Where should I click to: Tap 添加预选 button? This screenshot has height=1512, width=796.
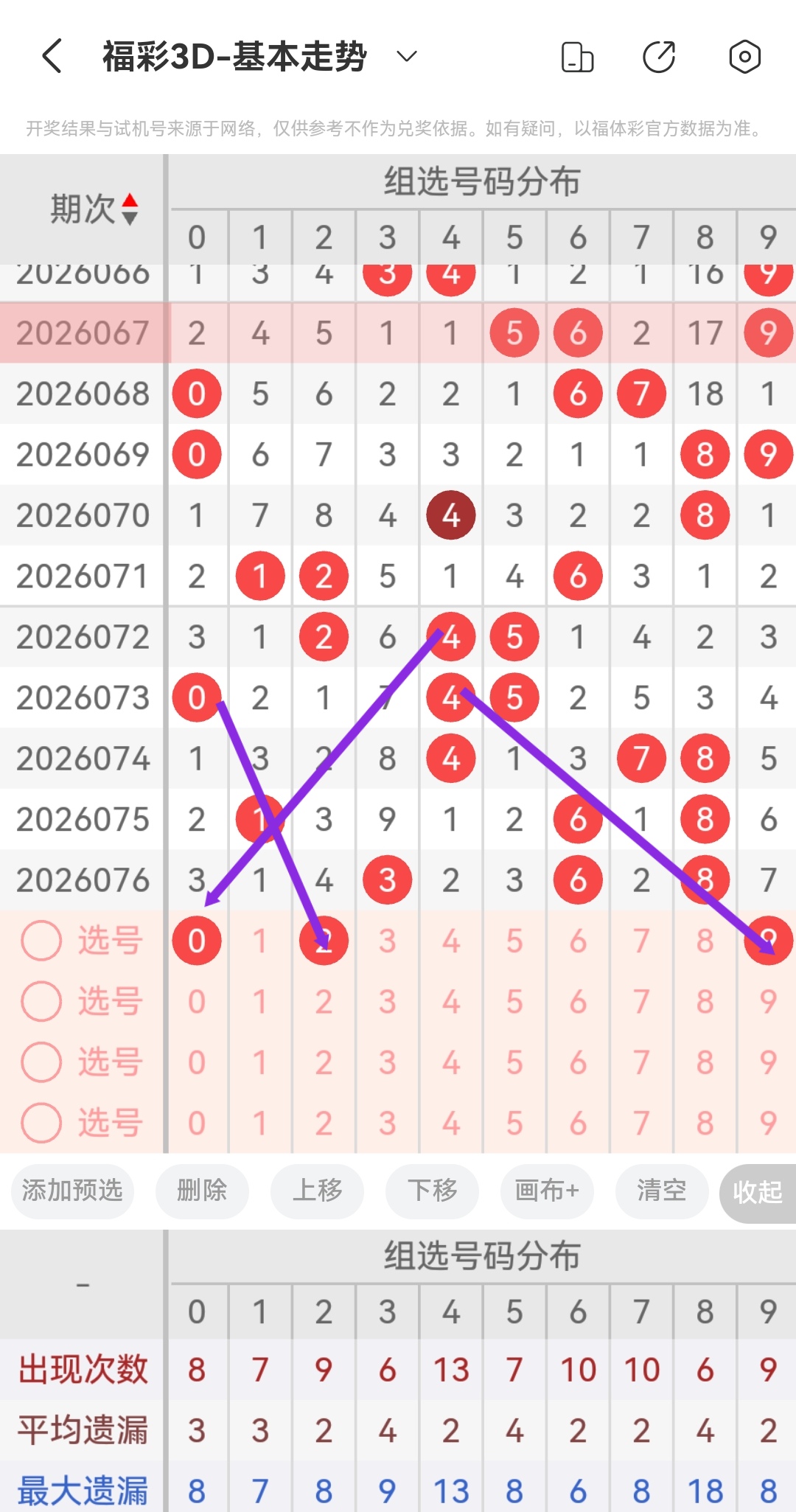(72, 1190)
